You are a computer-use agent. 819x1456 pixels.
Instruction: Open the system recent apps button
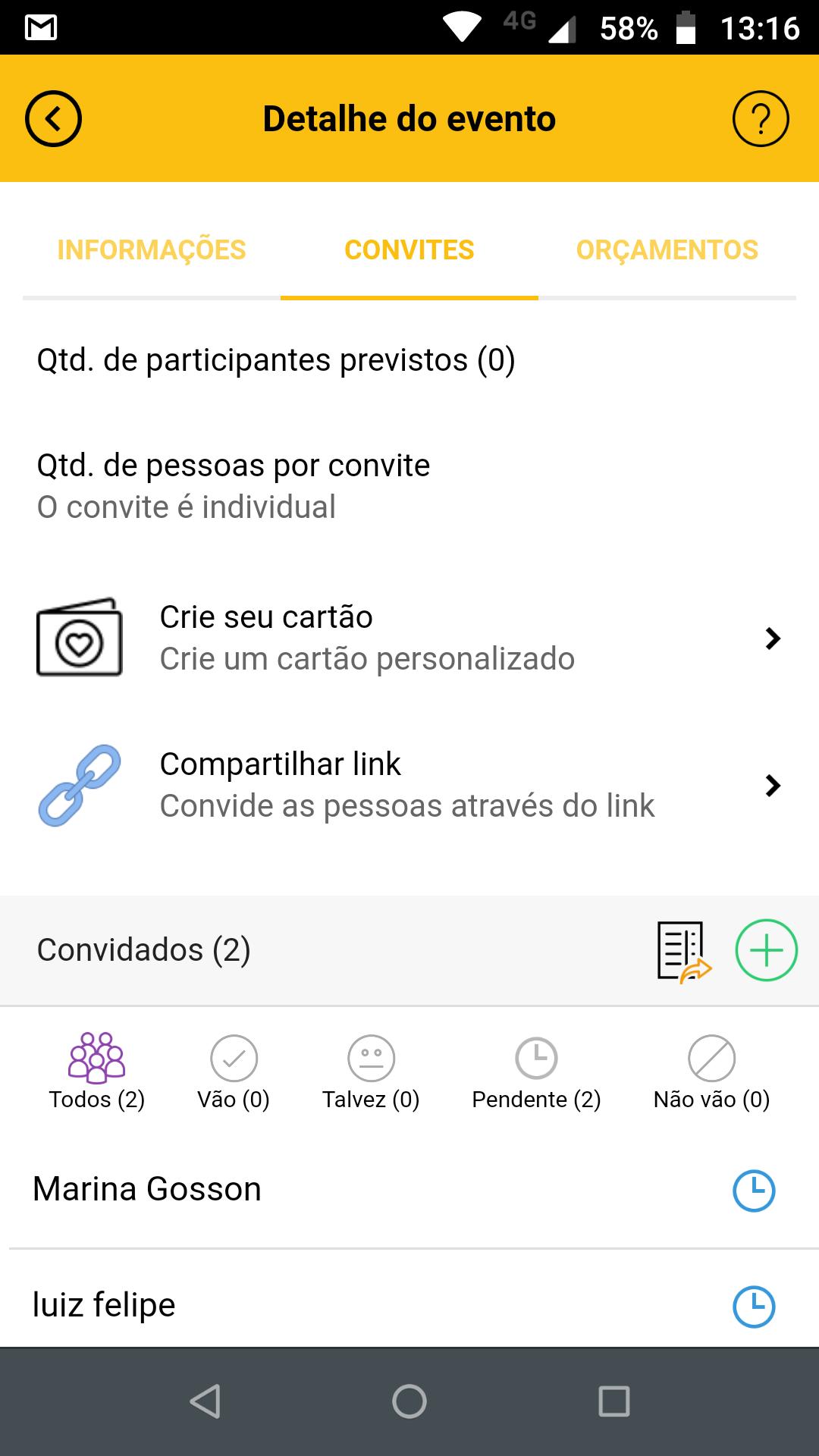pyautogui.click(x=614, y=1401)
